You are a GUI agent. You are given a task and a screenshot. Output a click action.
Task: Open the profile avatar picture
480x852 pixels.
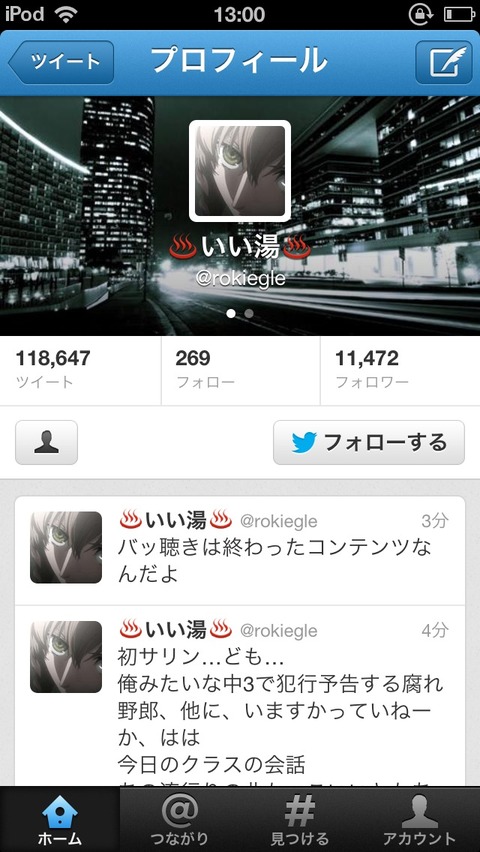(x=240, y=171)
